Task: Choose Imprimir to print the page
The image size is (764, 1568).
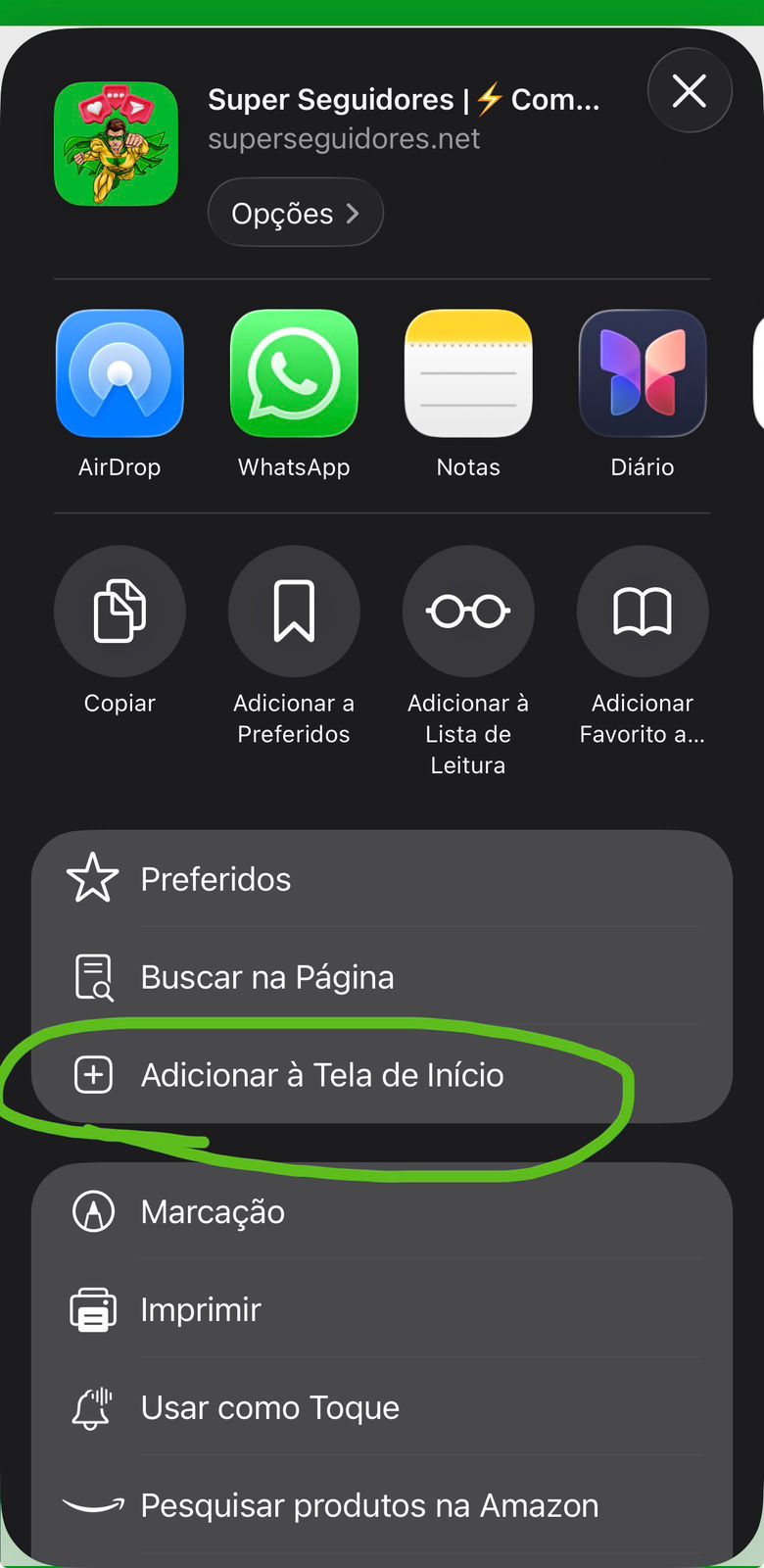Action: pyautogui.click(x=382, y=1310)
